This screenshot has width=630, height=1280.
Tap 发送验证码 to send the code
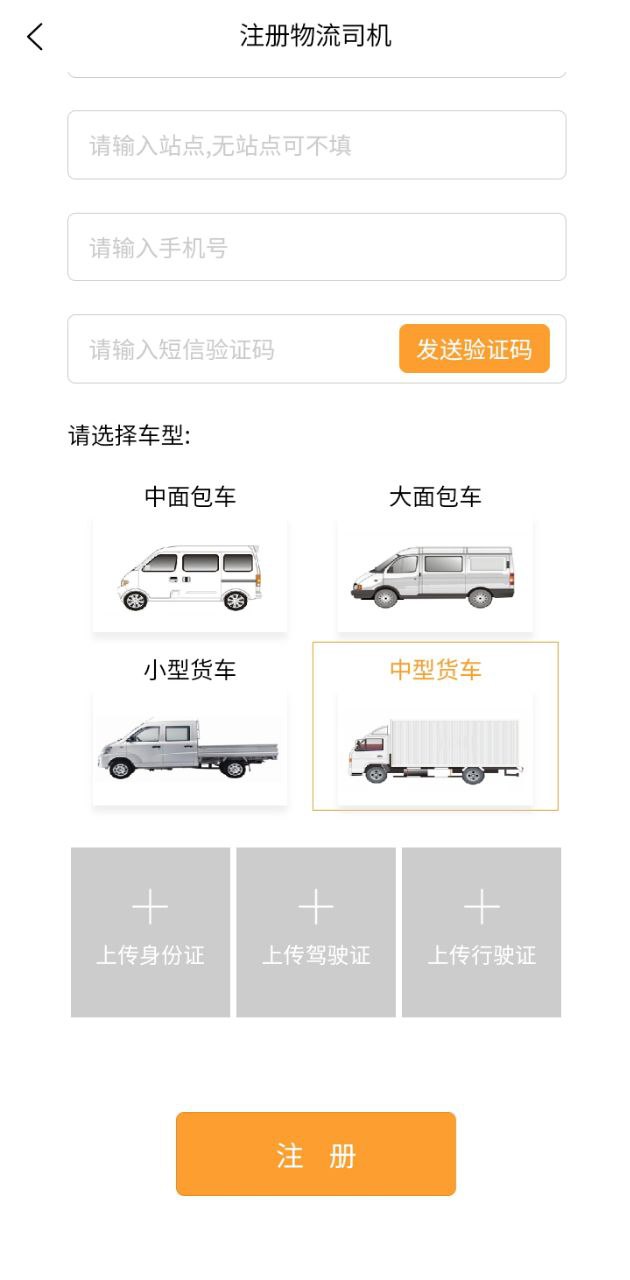pos(474,349)
